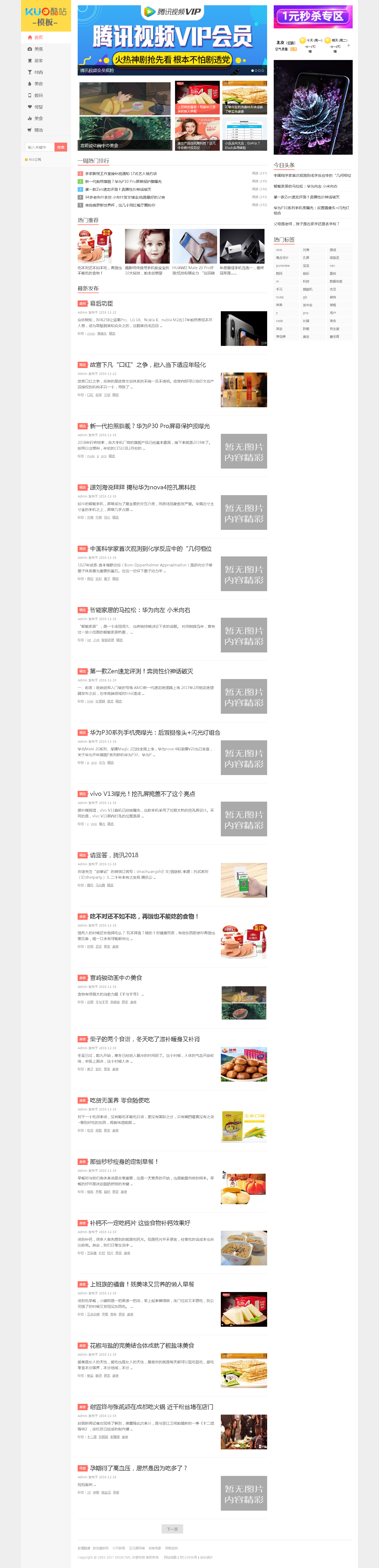Open the 美食 category
The image size is (379, 1568).
point(38,119)
